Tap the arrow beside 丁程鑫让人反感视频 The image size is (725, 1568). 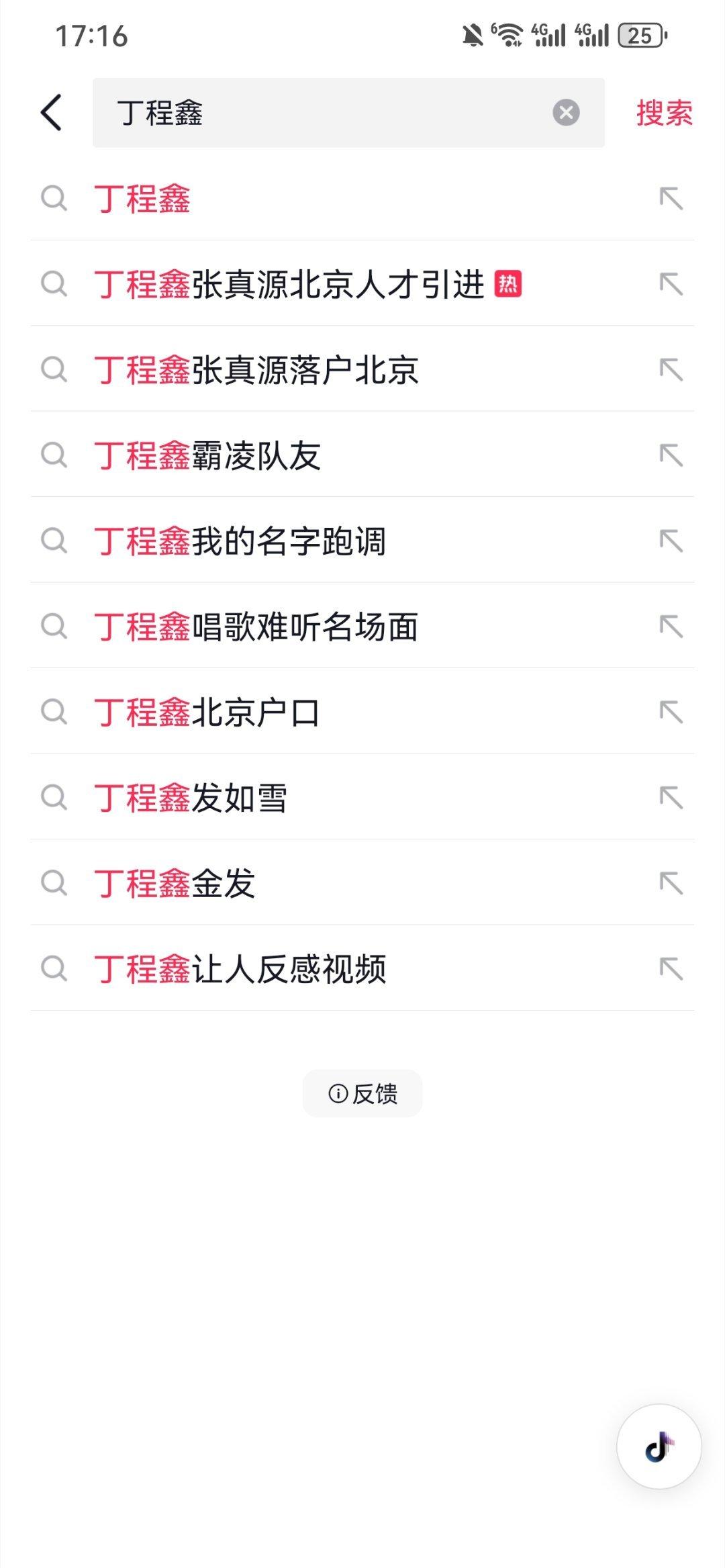pyautogui.click(x=671, y=969)
